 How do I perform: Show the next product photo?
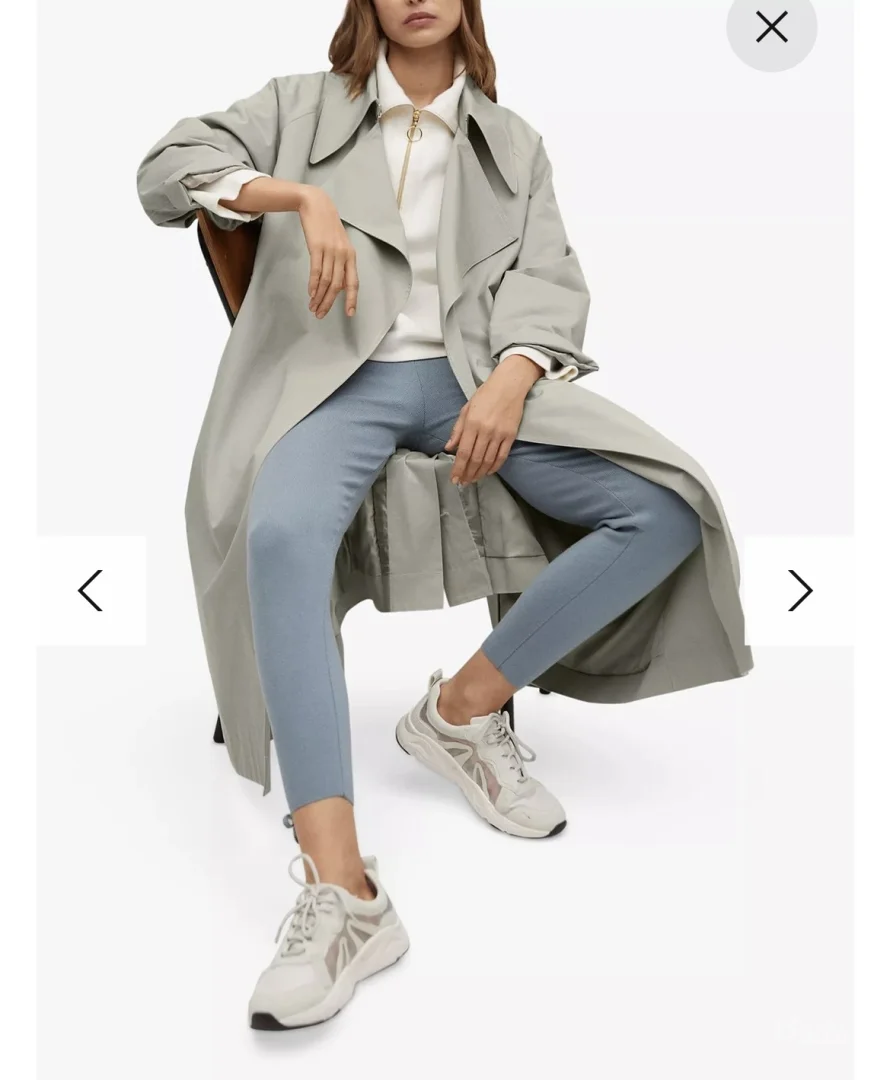coord(799,590)
